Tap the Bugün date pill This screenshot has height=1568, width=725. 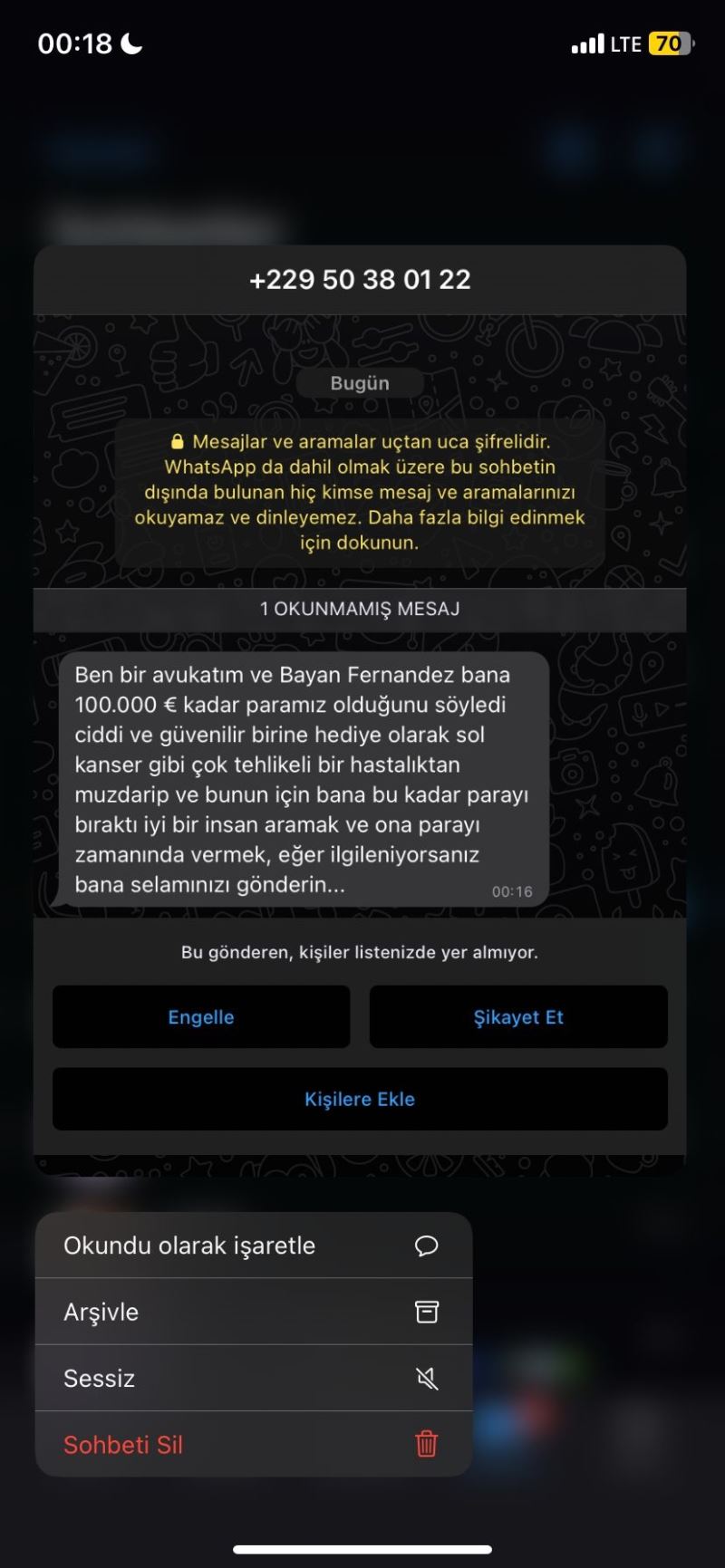coord(359,382)
